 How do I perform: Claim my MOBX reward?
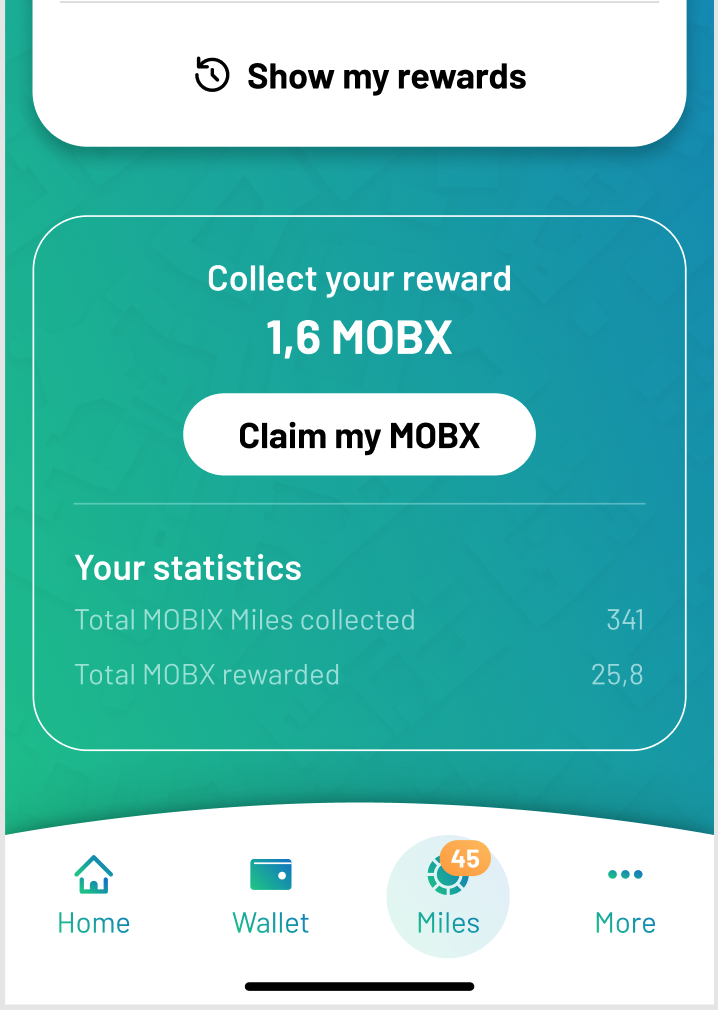pyautogui.click(x=359, y=435)
